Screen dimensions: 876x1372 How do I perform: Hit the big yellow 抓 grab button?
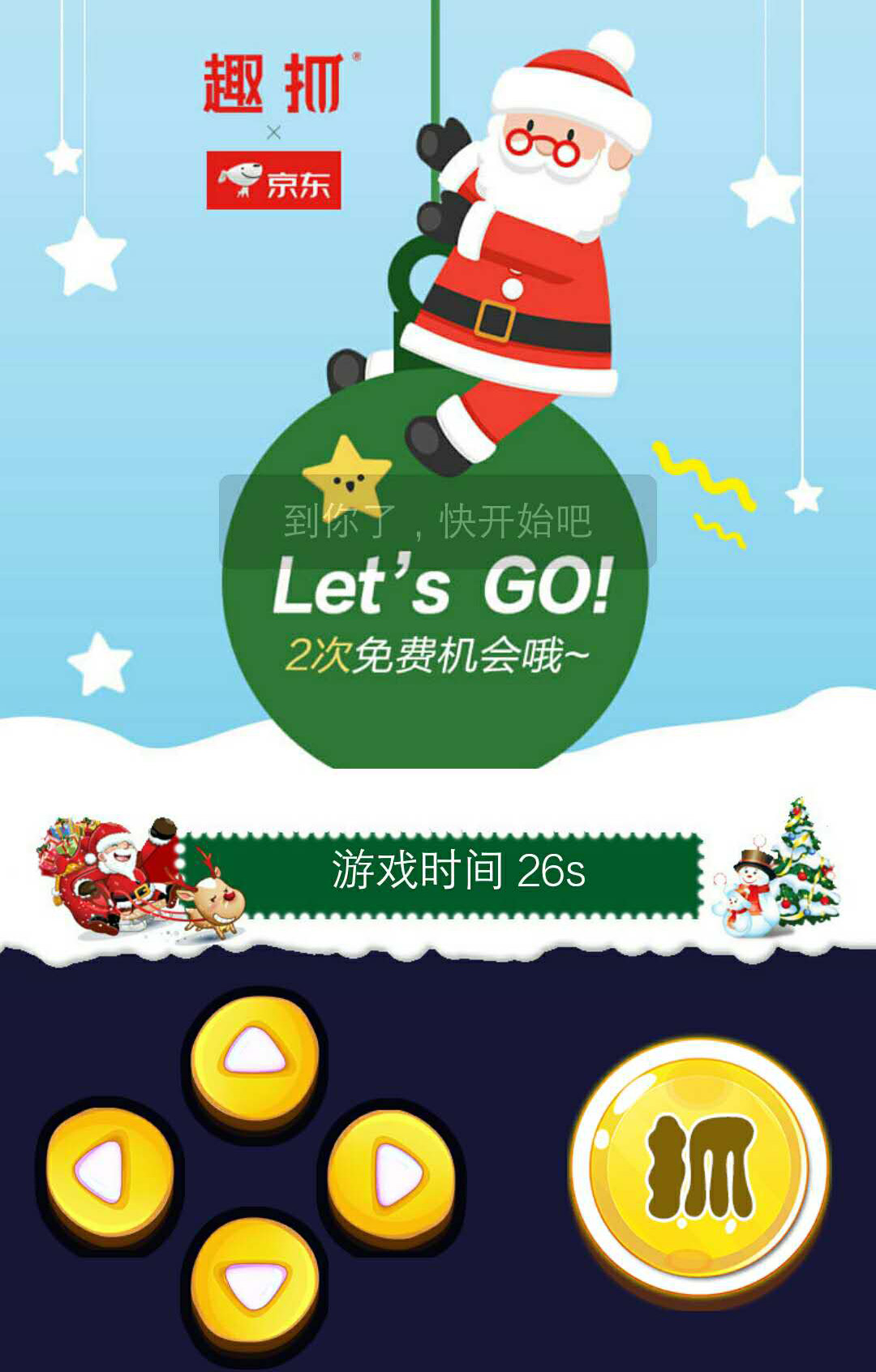[x=699, y=1168]
